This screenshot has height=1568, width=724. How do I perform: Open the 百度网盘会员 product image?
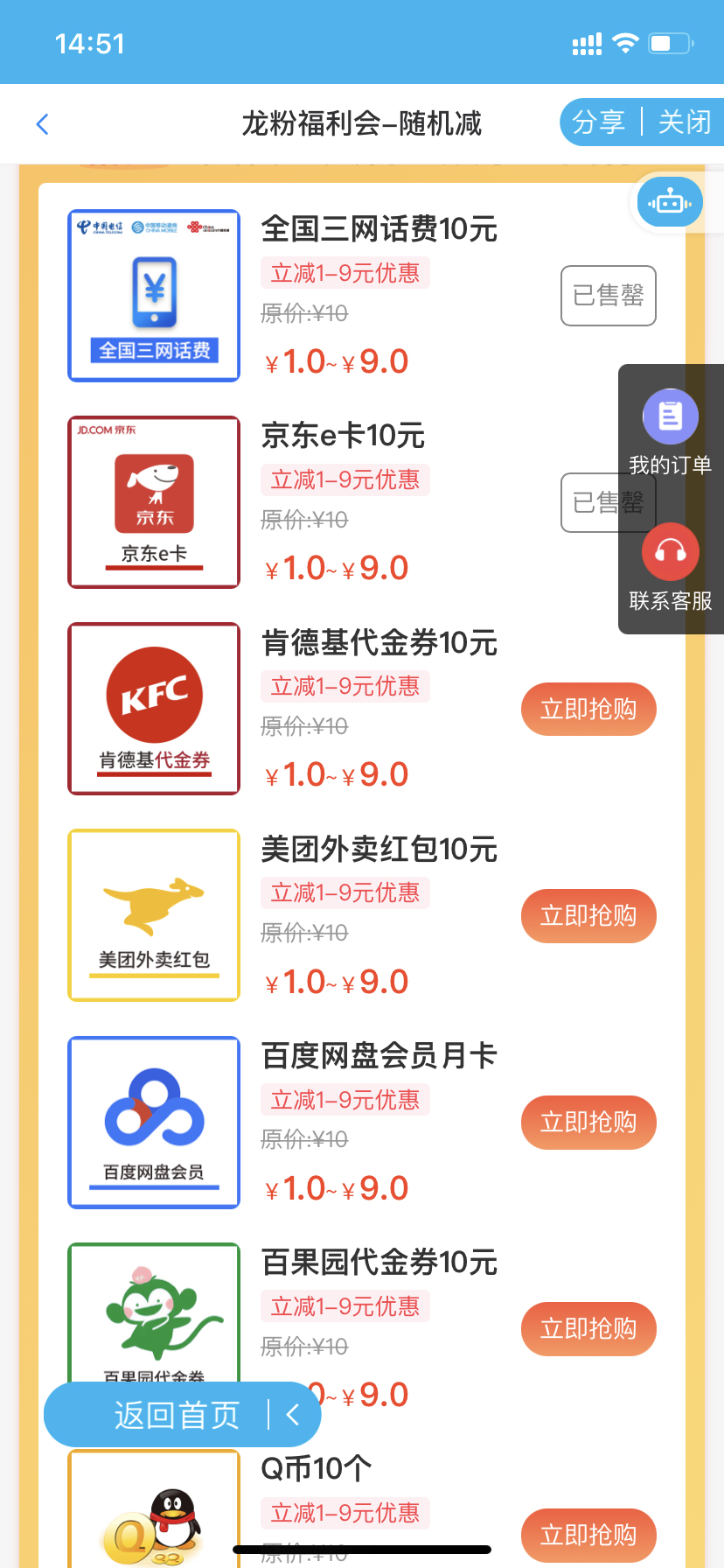click(x=154, y=1123)
